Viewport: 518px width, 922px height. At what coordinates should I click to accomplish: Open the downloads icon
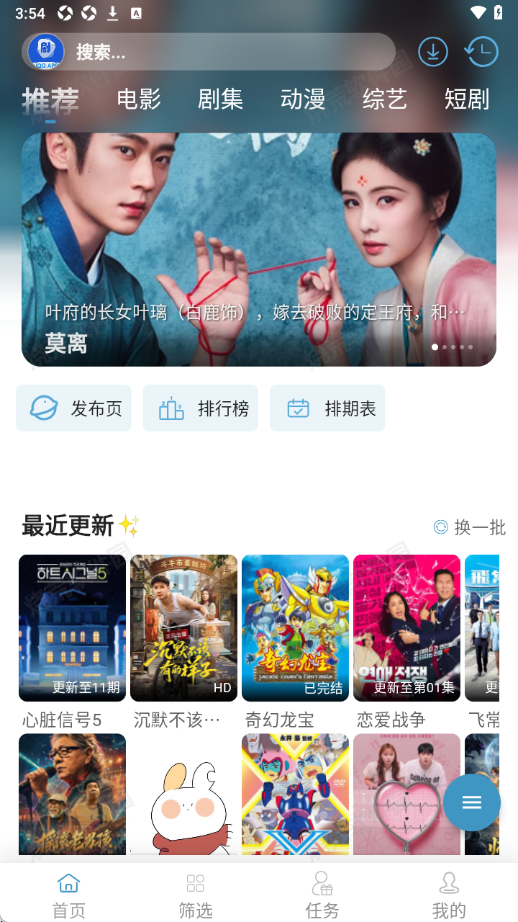click(x=433, y=52)
